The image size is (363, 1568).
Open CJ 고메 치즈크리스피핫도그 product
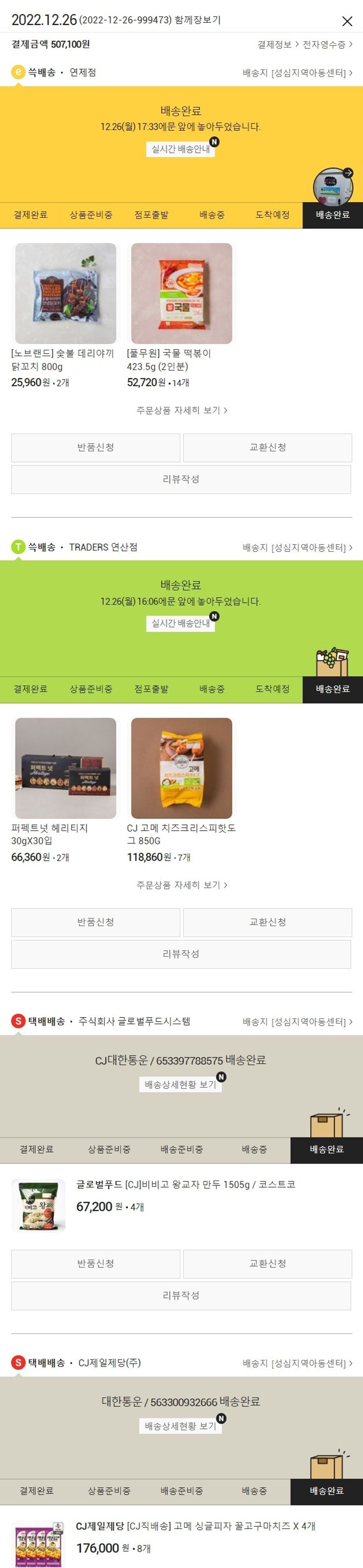coord(181,768)
